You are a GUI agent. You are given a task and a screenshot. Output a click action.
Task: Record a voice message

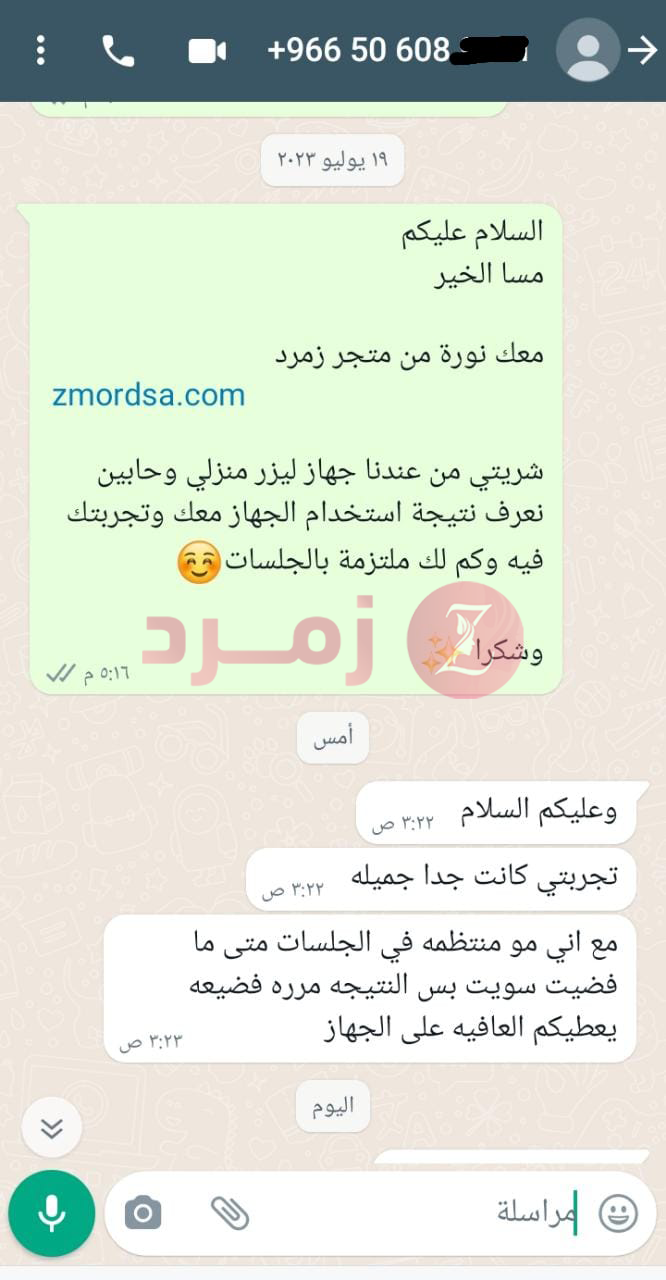(52, 1213)
